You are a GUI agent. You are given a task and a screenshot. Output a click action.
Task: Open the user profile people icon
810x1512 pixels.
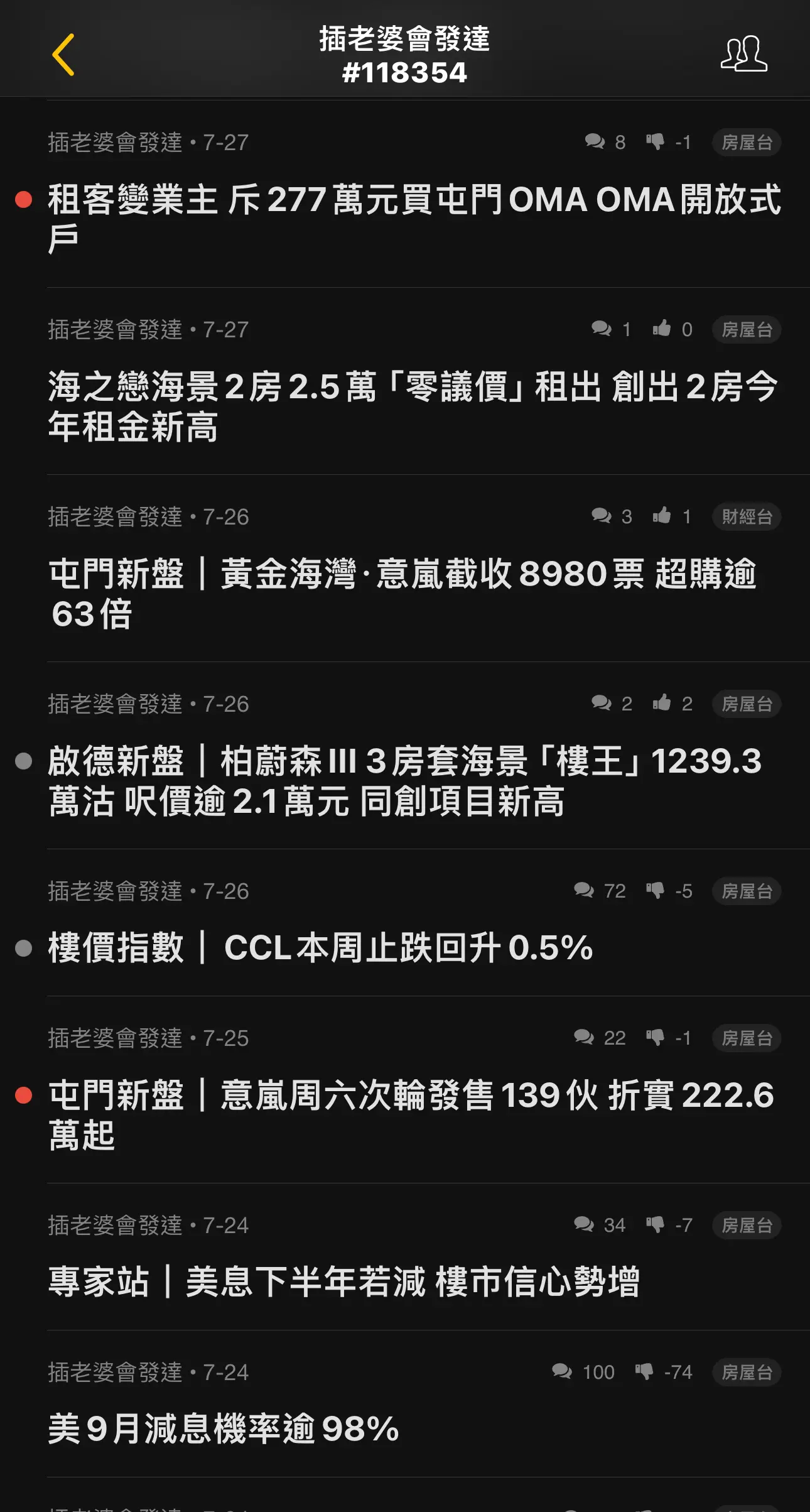tap(743, 54)
